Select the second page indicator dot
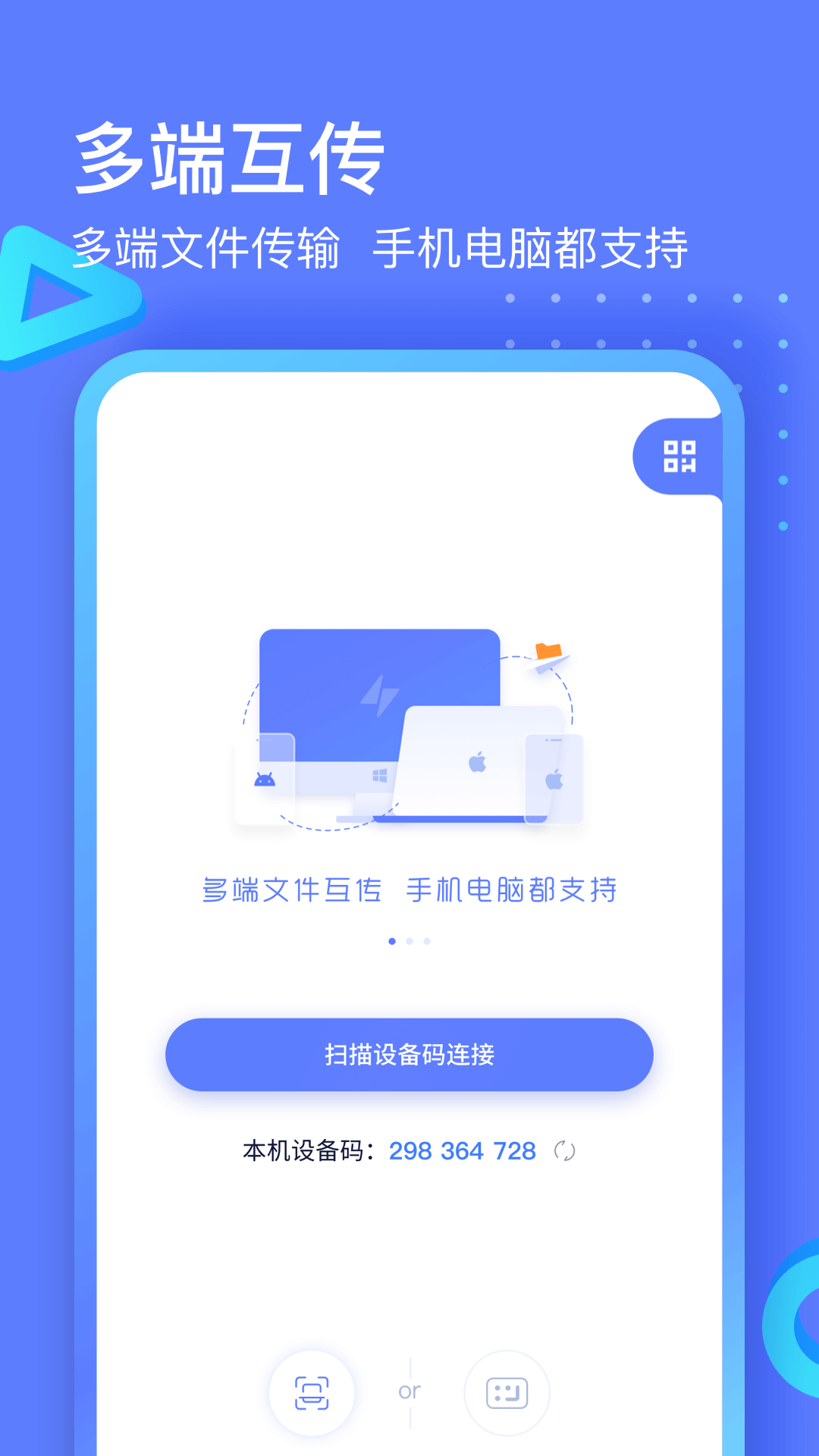 coord(409,940)
